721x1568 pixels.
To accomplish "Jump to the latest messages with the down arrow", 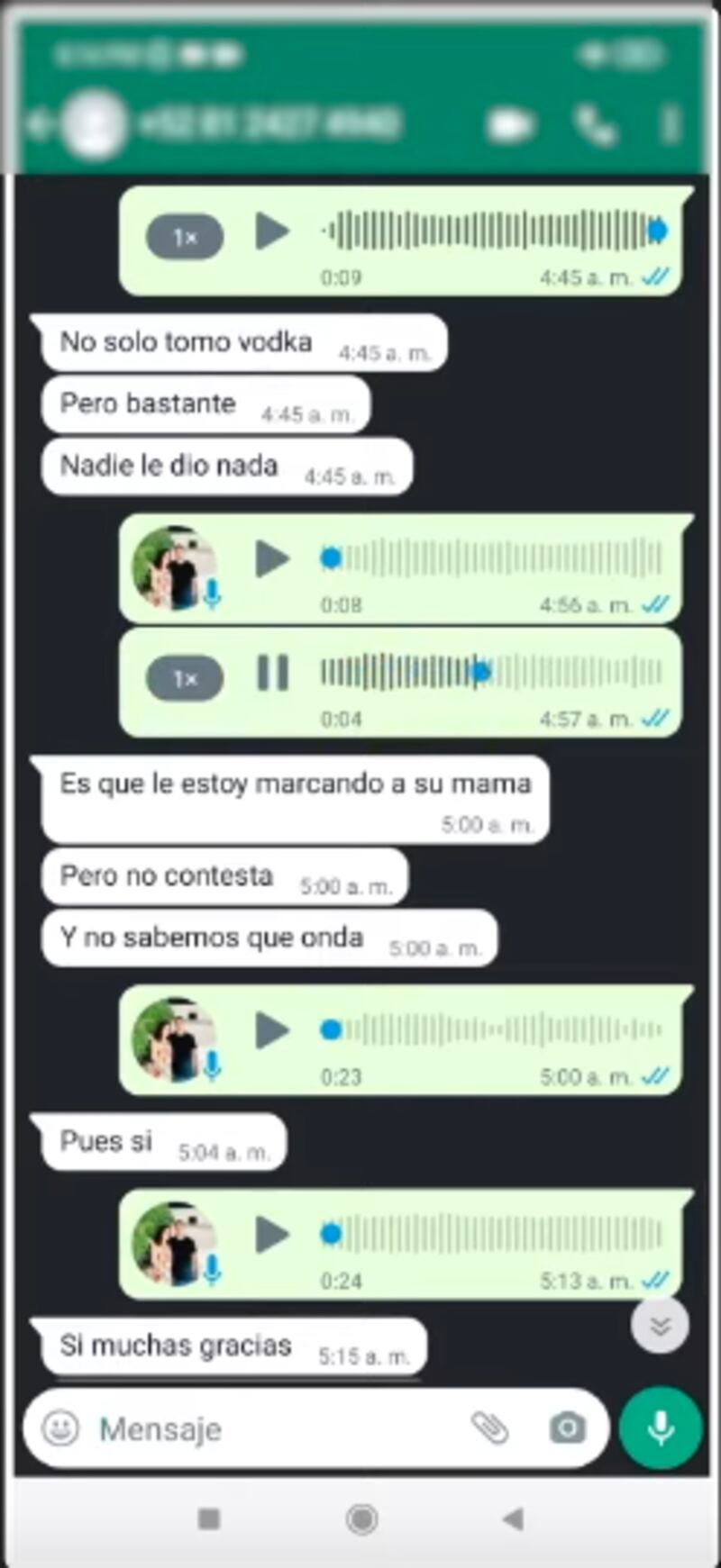I will pos(660,1325).
